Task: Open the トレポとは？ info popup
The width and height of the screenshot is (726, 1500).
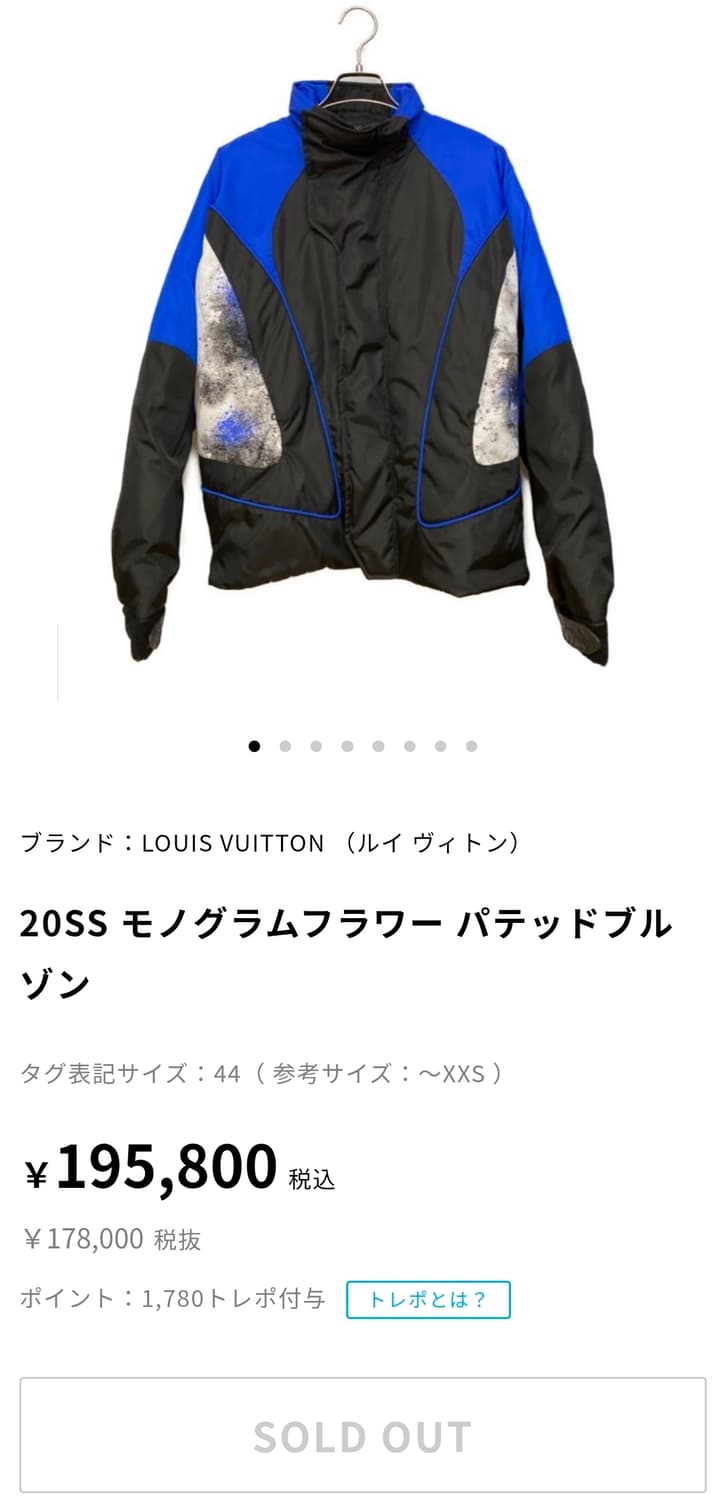Action: (x=427, y=1300)
